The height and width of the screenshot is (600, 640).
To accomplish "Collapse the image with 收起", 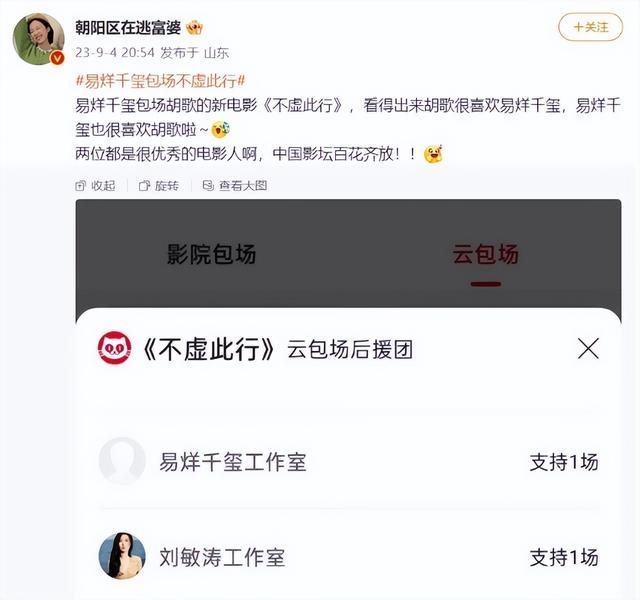I will click(x=96, y=185).
